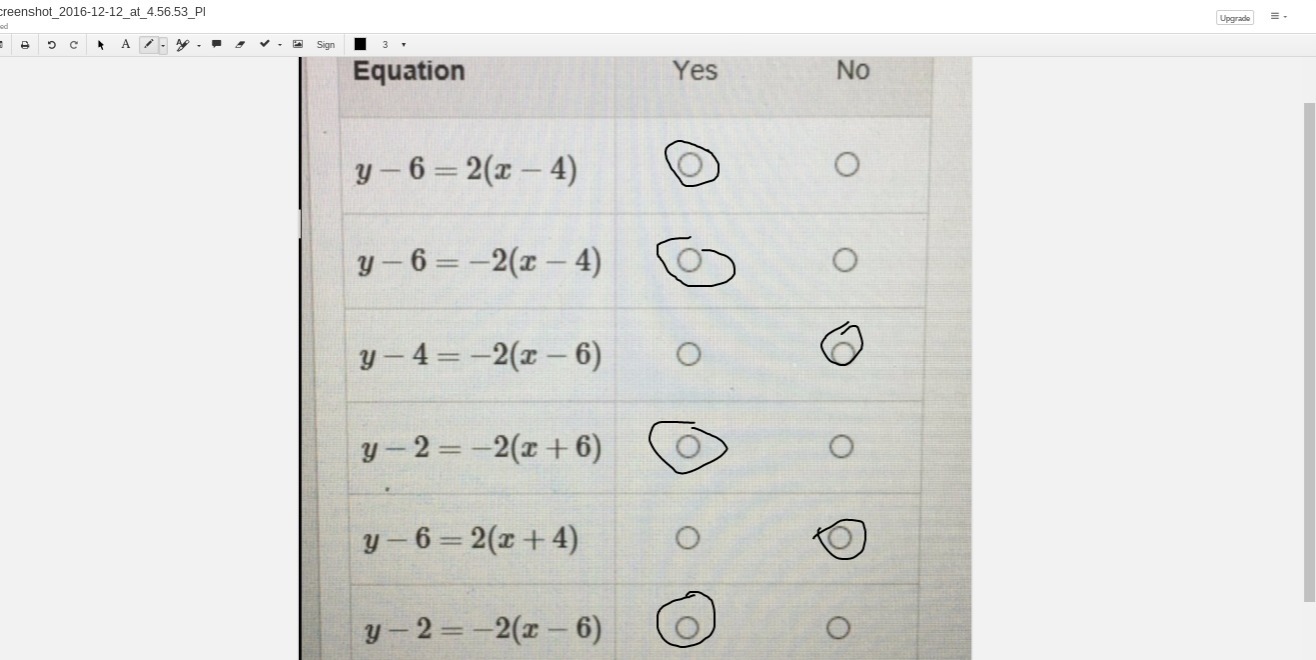
Task: Switch to the eraser tool
Action: pos(240,45)
